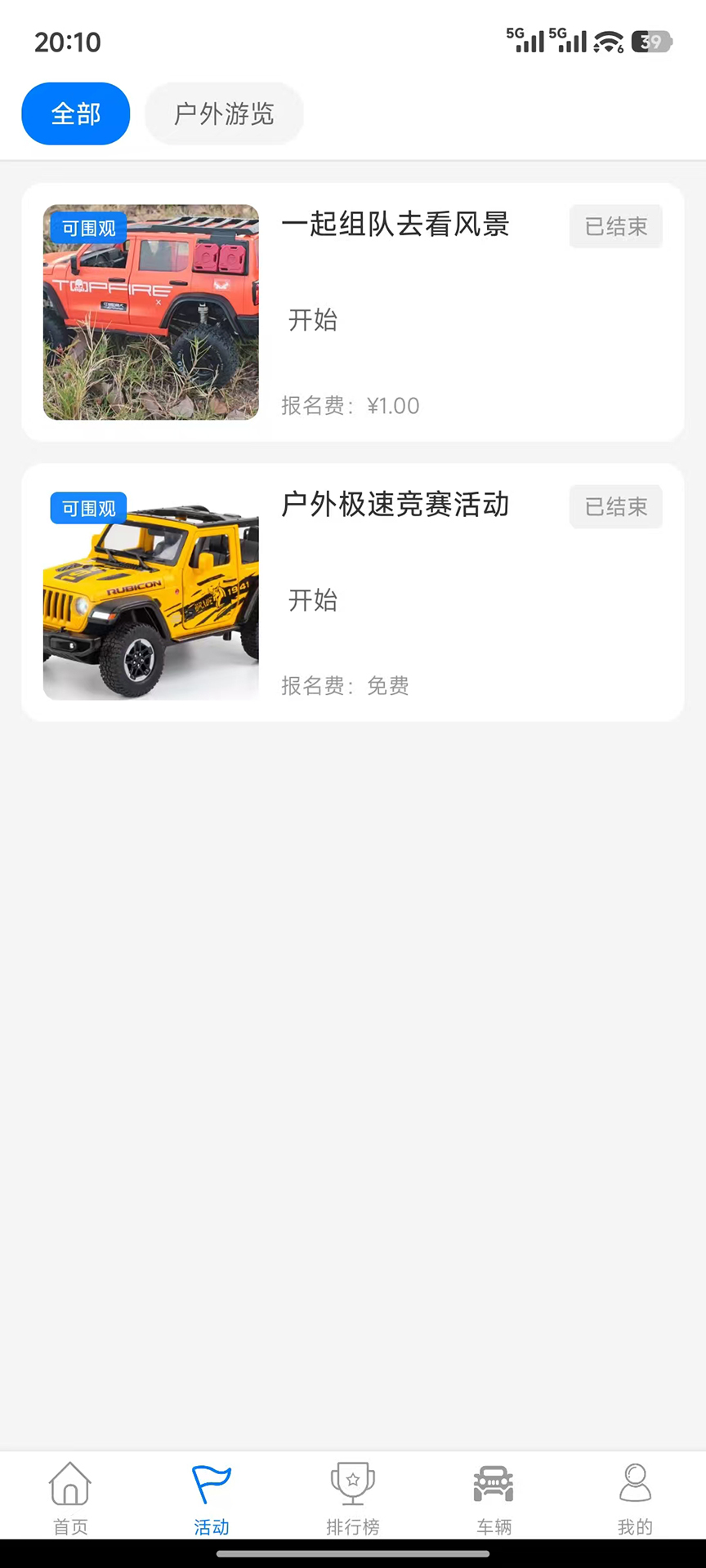Expand the 户外游览 category filter
This screenshot has height=1568, width=706.
tap(224, 114)
